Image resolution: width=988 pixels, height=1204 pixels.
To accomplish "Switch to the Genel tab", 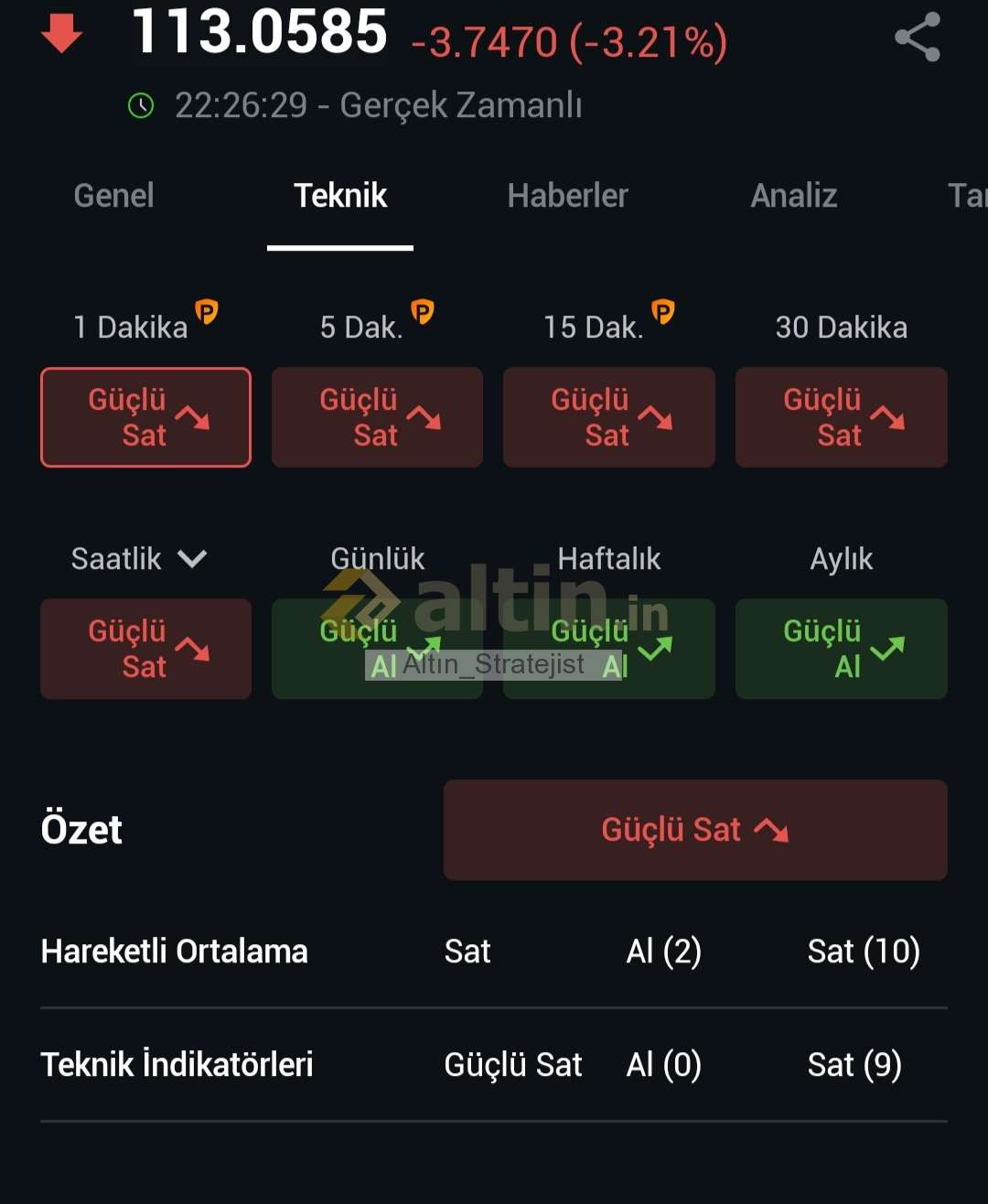I will (113, 196).
